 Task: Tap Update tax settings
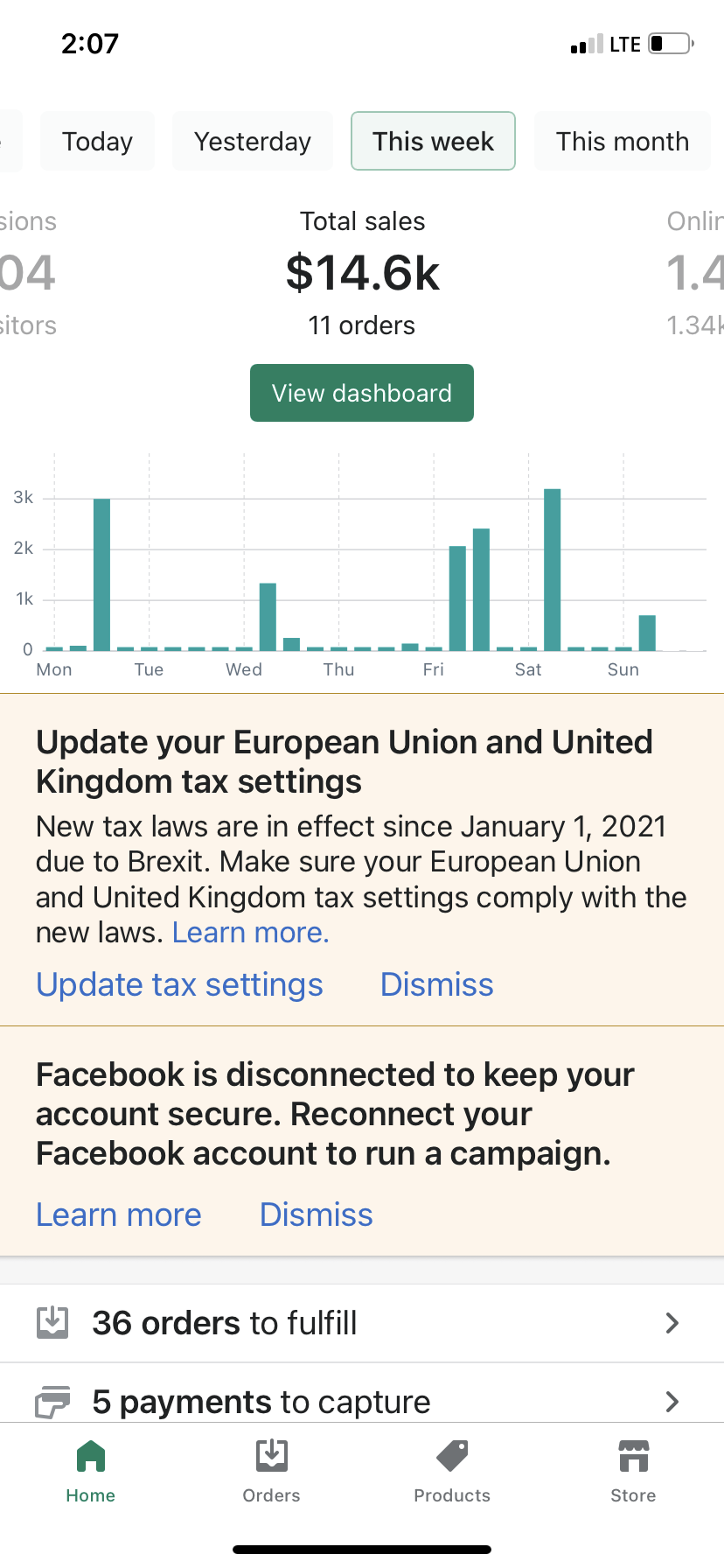[179, 985]
